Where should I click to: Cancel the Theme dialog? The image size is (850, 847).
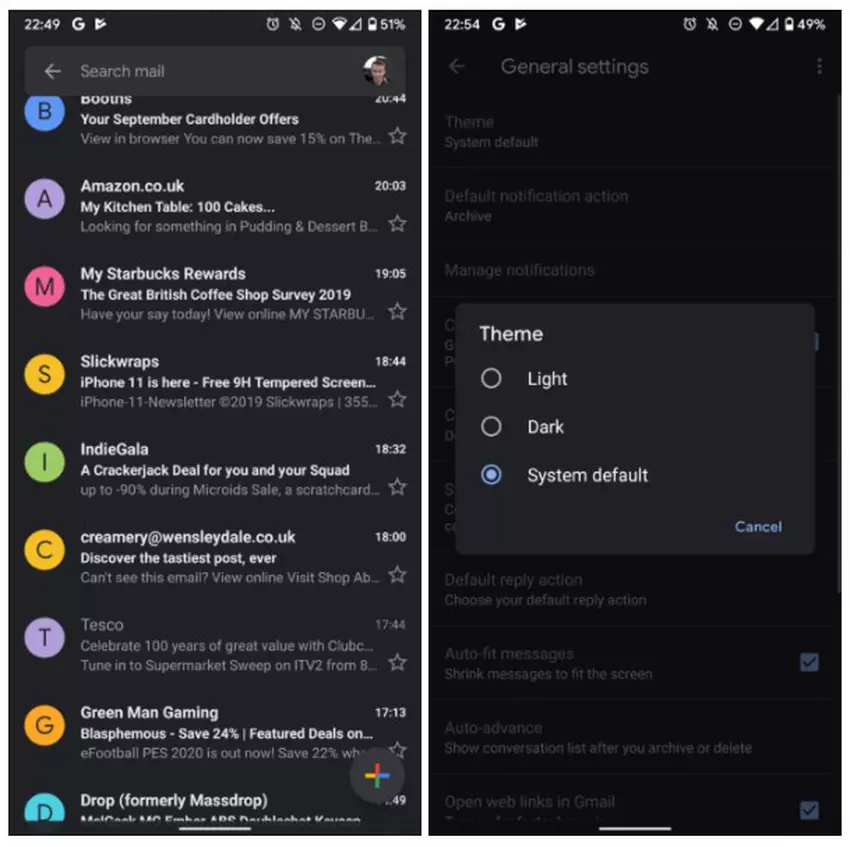[758, 526]
